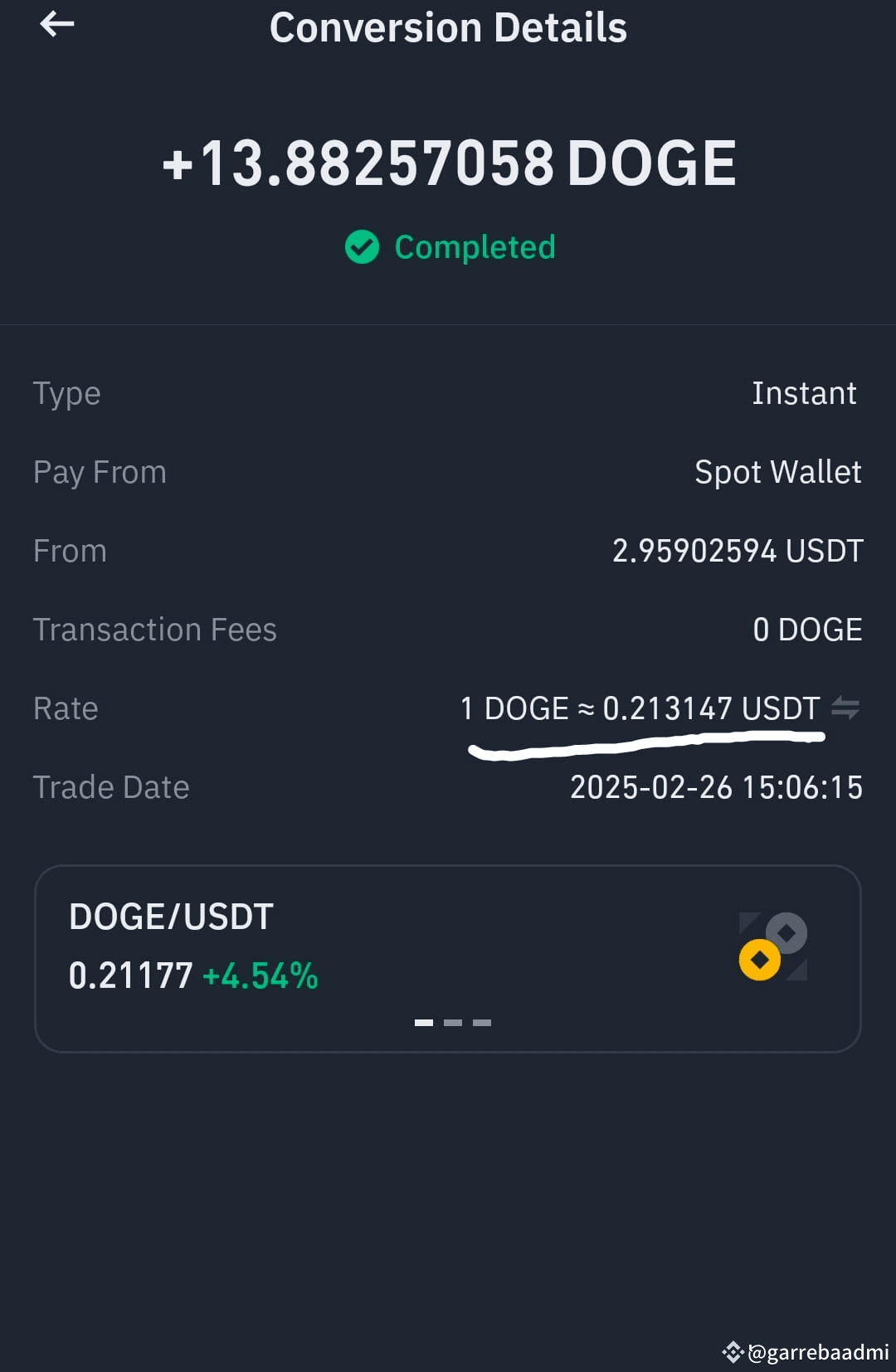The image size is (896, 1372).
Task: Tap the checkmark inside the Completed badge
Action: click(361, 247)
